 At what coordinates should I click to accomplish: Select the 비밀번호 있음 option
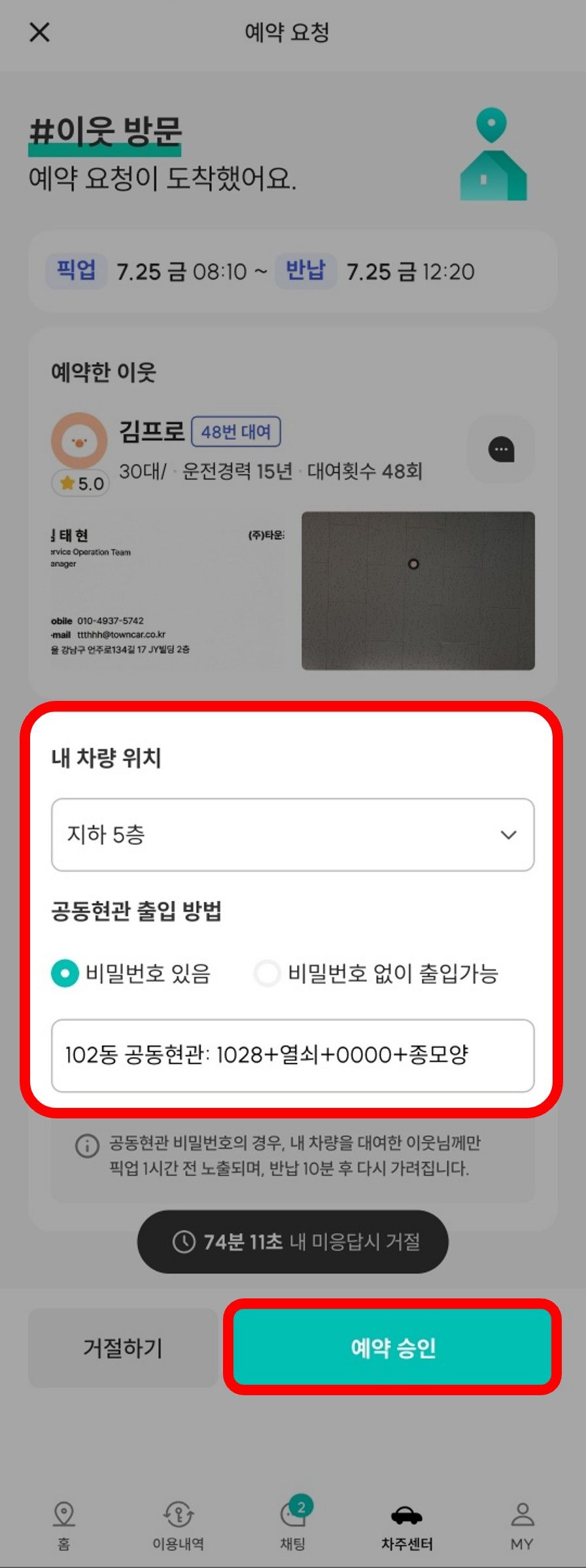coord(65,973)
